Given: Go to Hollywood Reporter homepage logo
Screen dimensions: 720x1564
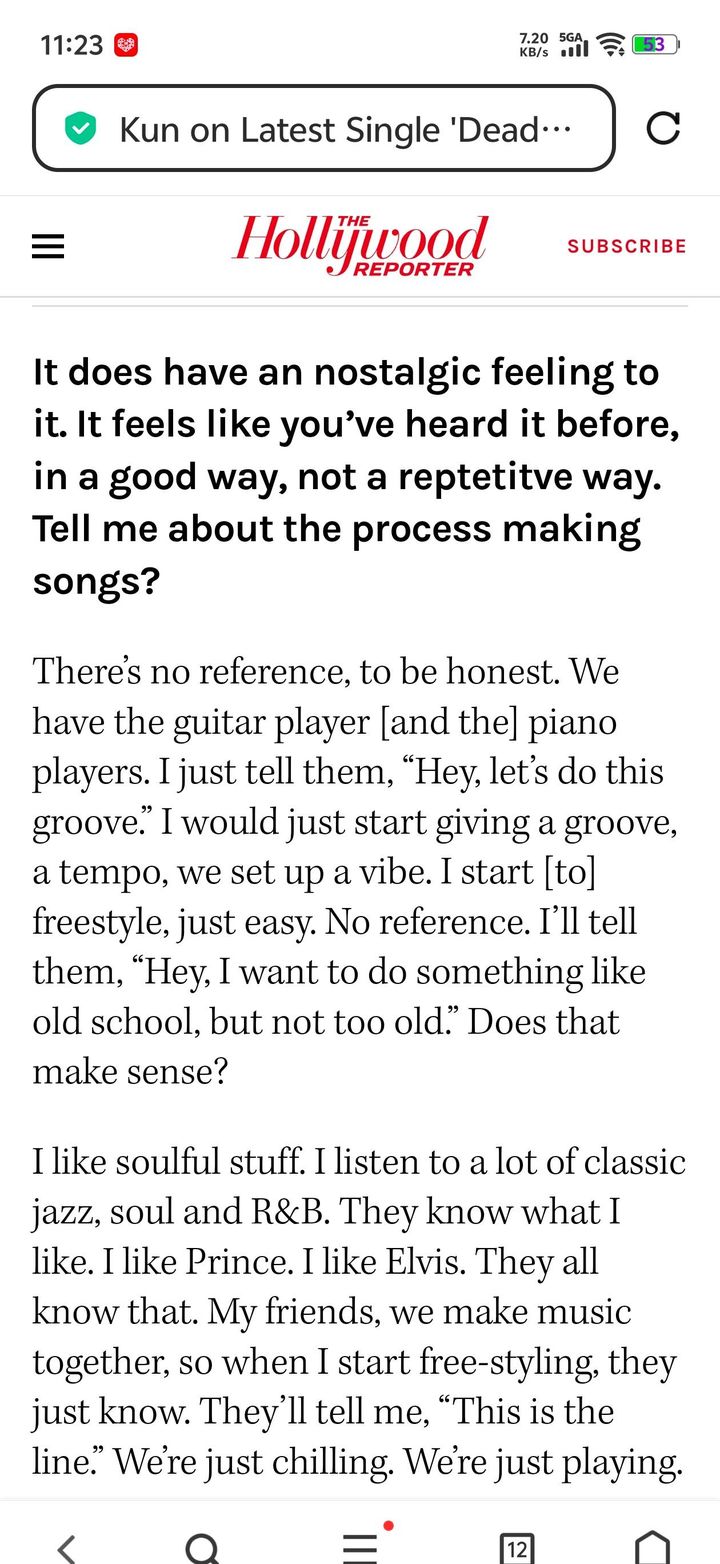Looking at the screenshot, I should [361, 245].
